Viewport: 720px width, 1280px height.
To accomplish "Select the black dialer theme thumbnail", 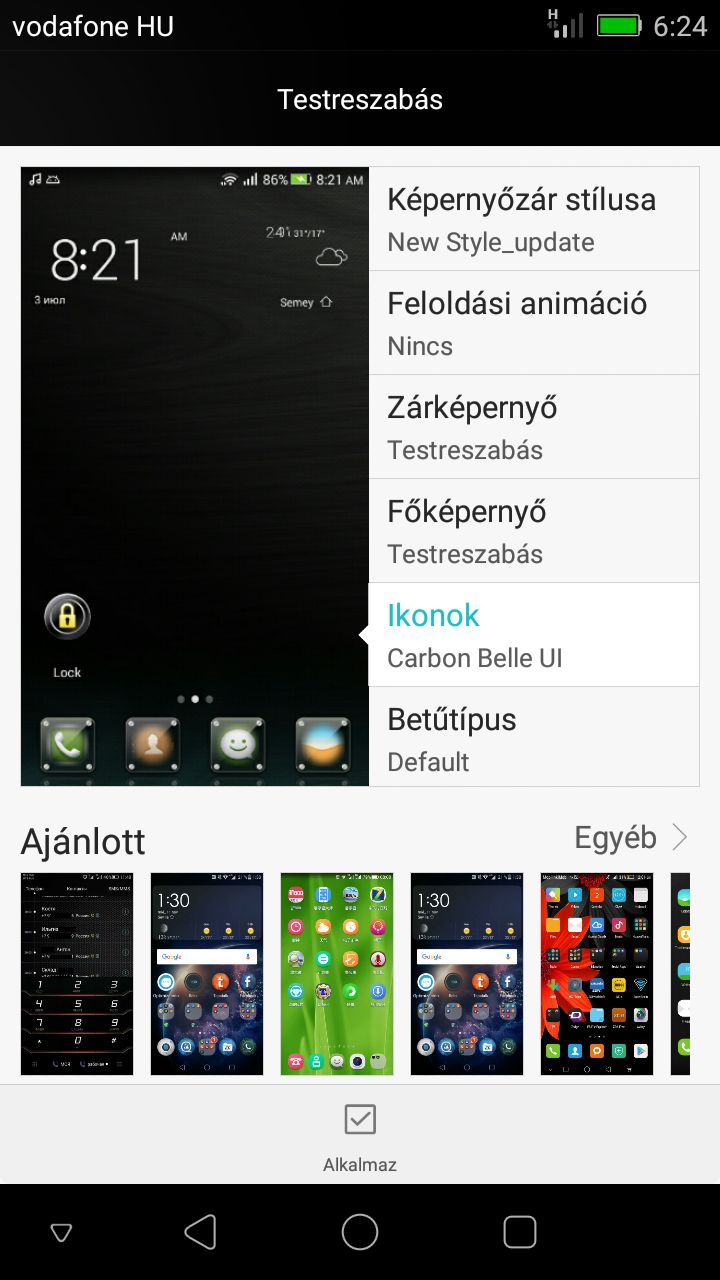I will [77, 974].
